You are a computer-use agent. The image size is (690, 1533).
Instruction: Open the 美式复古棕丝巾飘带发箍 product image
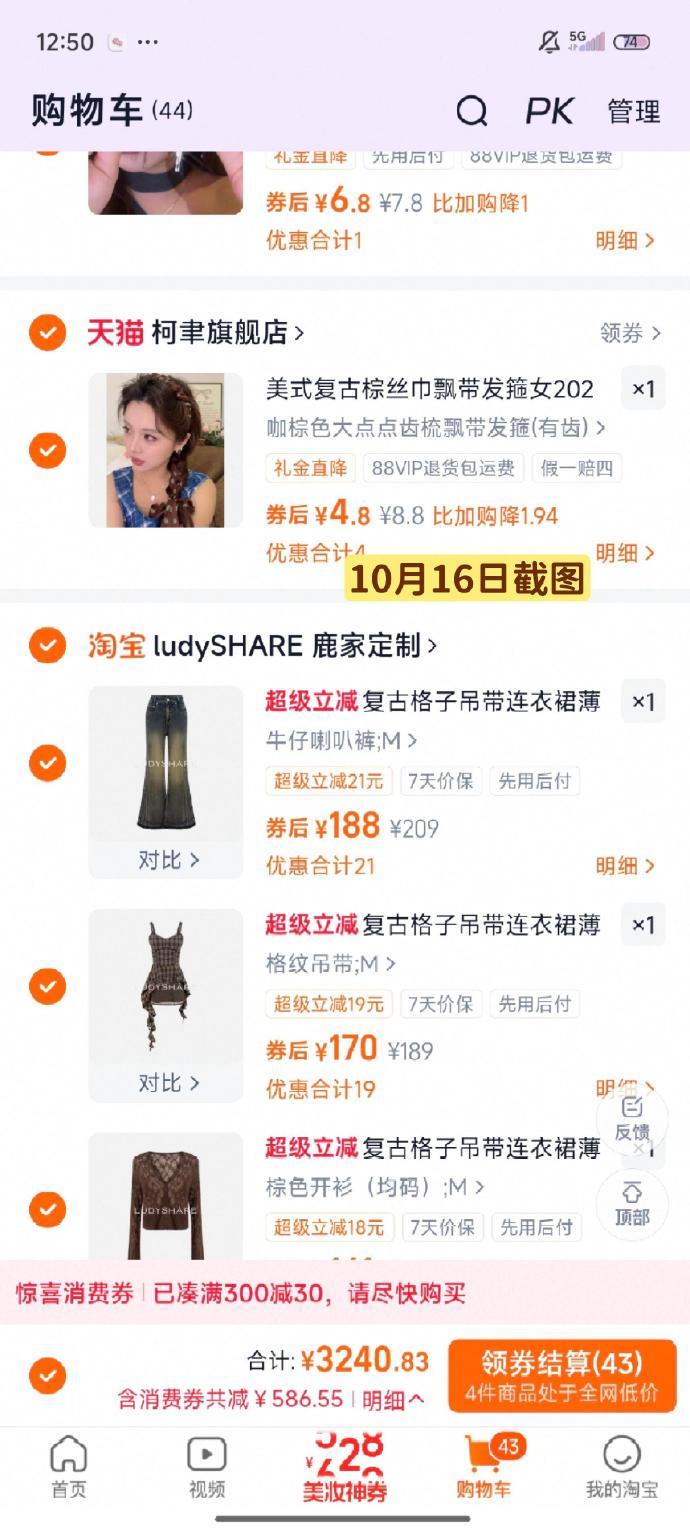[x=165, y=450]
